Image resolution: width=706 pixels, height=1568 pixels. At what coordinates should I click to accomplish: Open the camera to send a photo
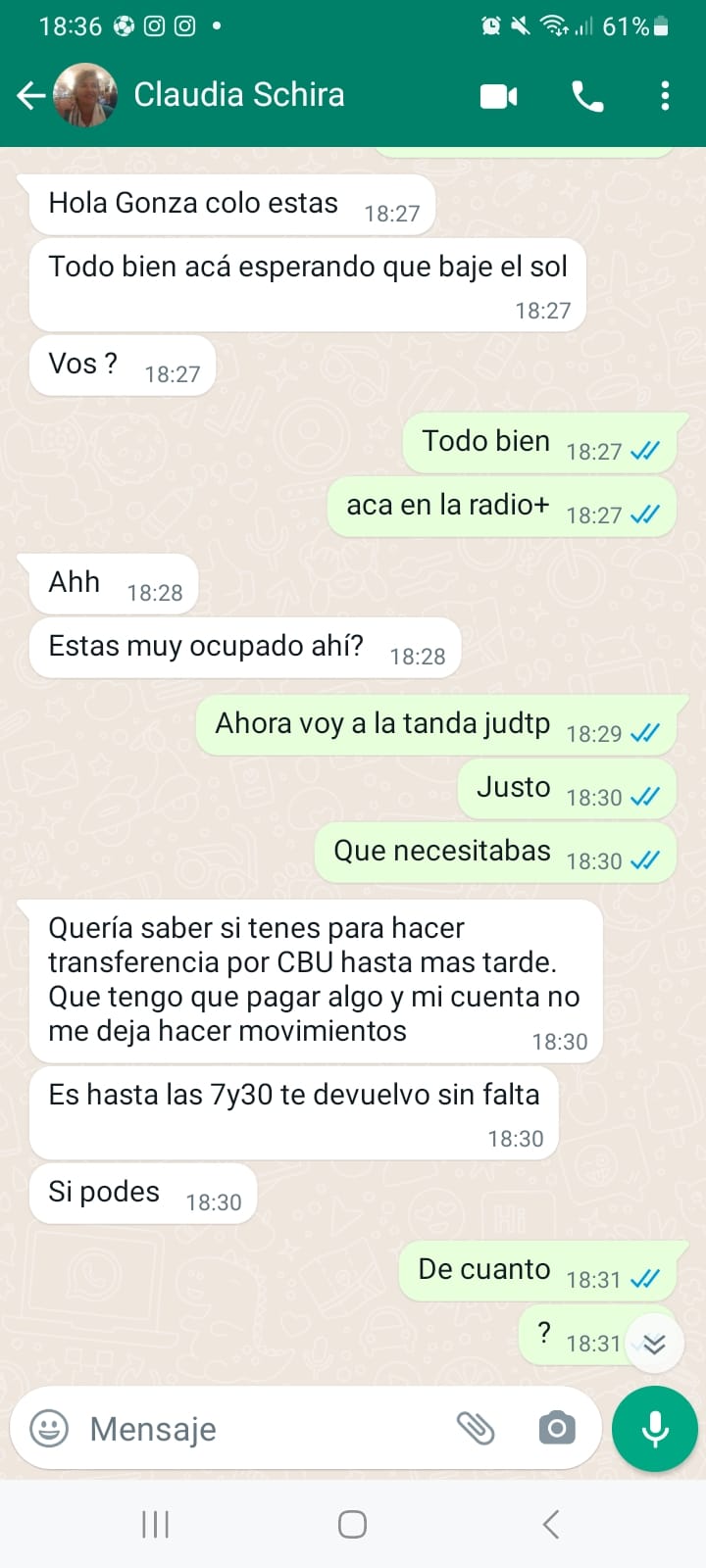(557, 1428)
